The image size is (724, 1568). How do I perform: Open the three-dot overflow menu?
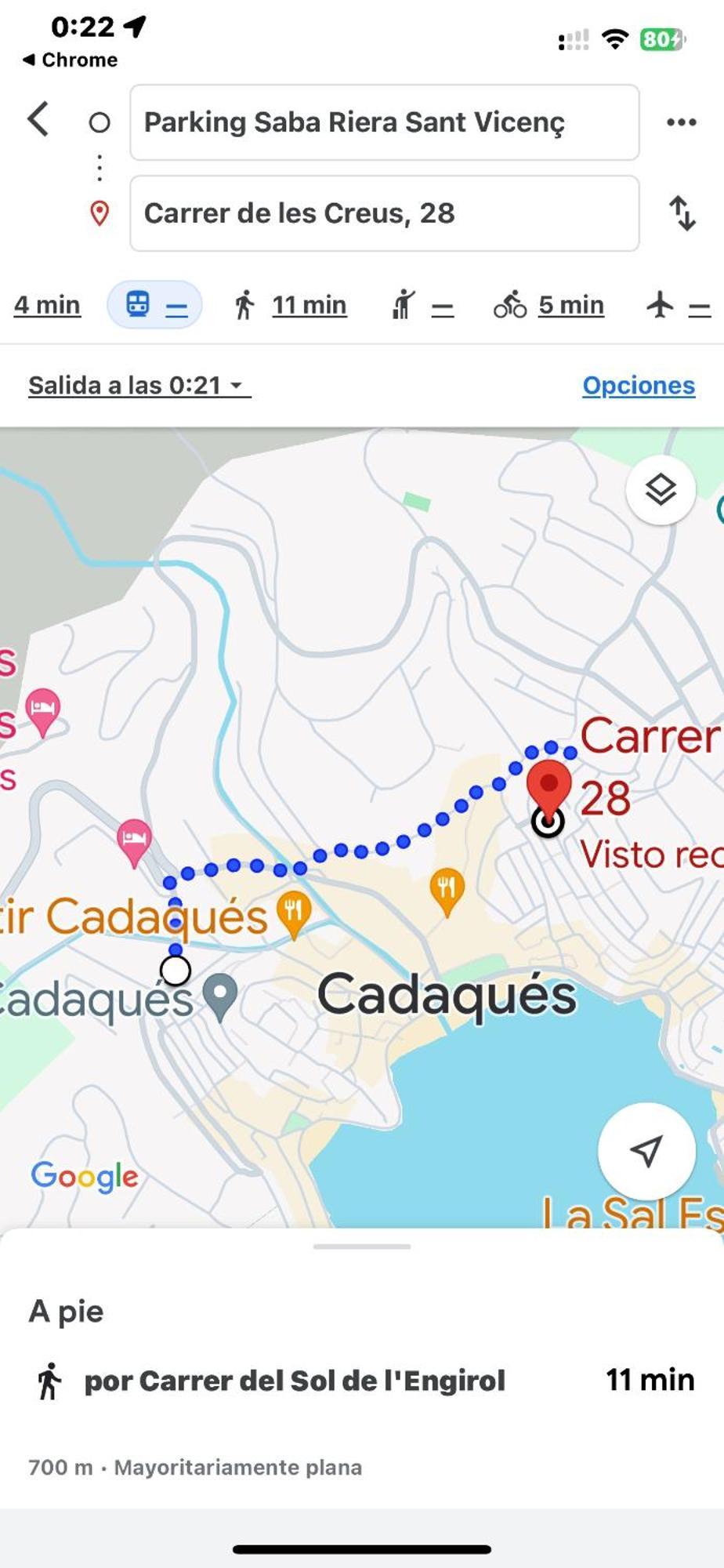tap(681, 122)
